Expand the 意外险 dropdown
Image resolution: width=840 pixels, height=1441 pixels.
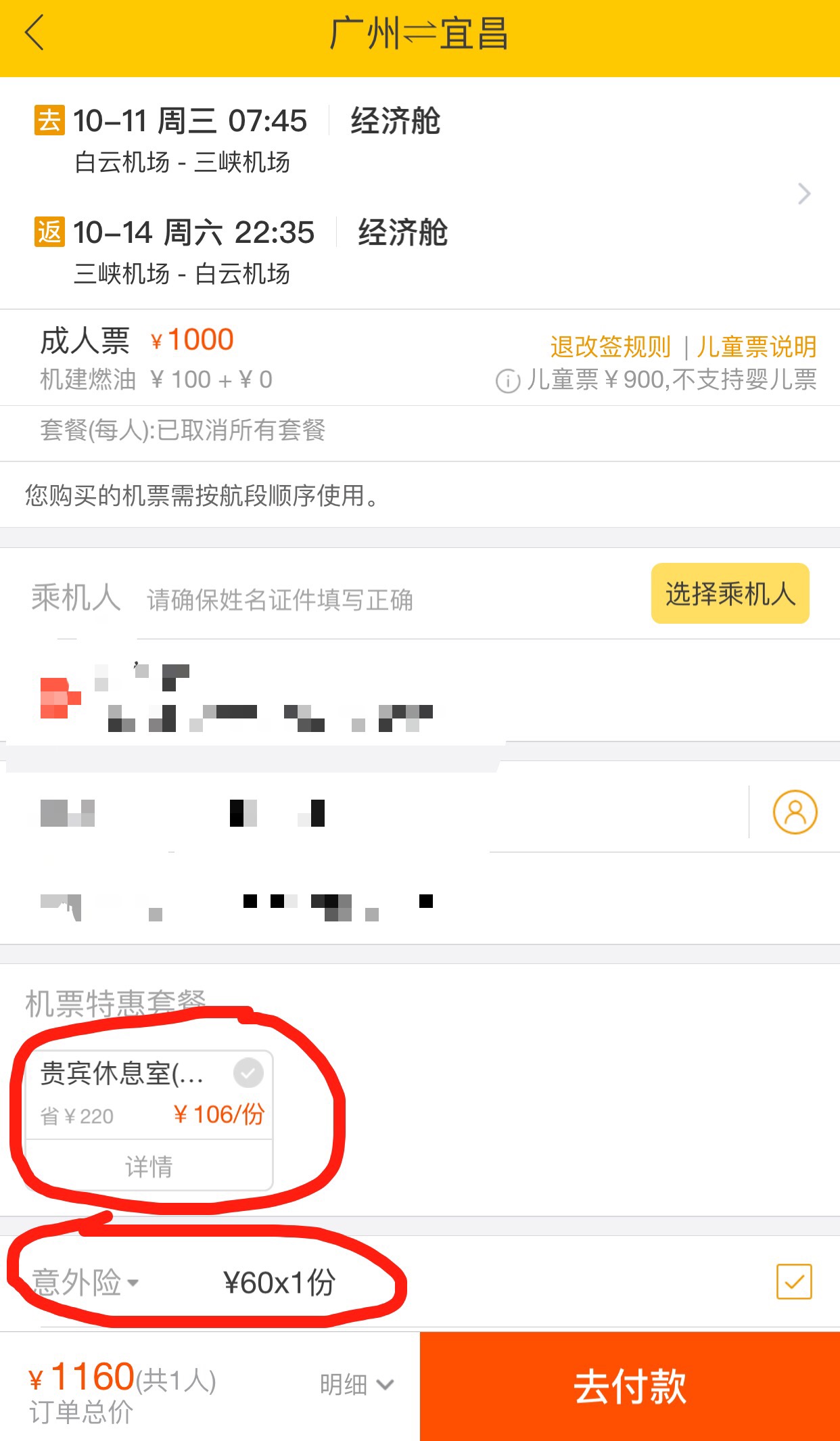85,1283
